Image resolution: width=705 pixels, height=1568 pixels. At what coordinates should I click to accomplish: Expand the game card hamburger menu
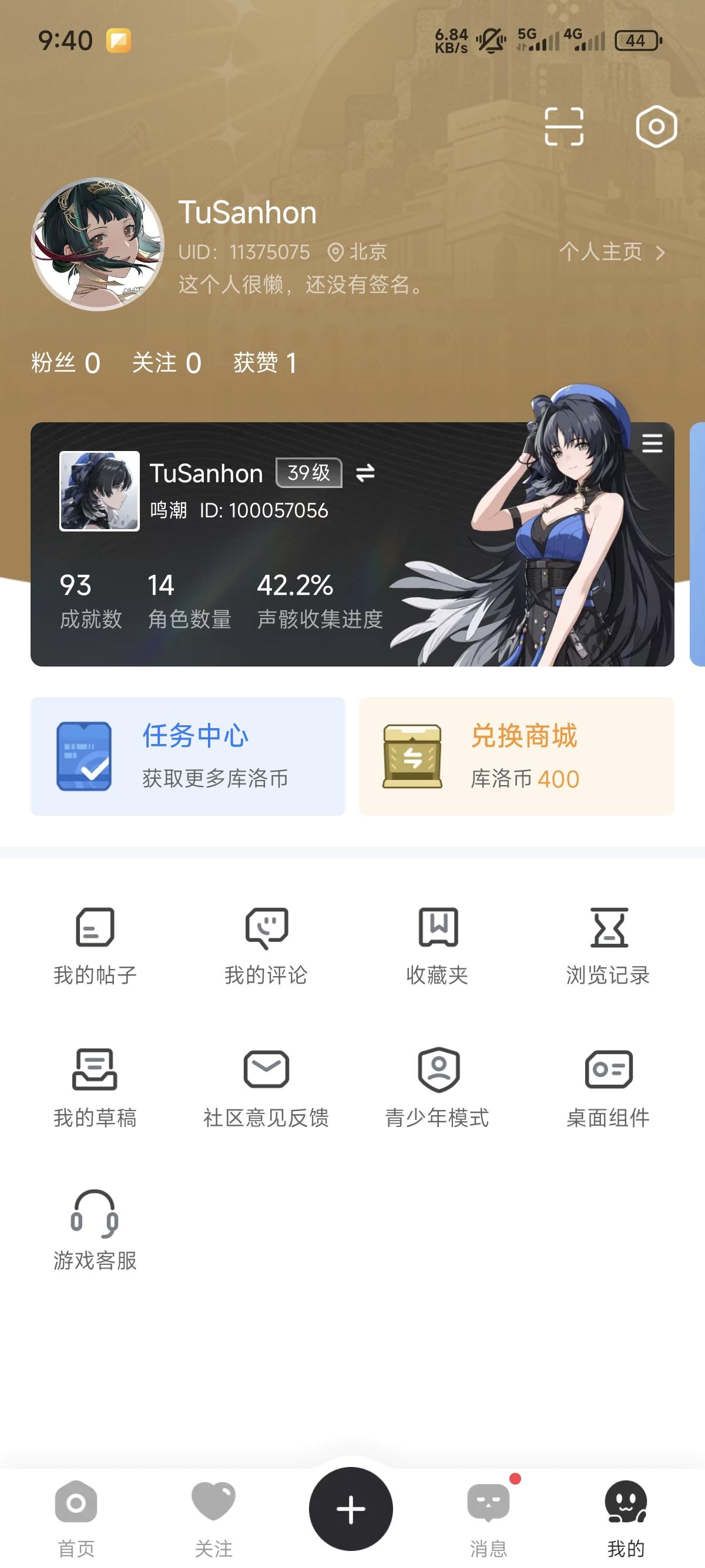[652, 445]
